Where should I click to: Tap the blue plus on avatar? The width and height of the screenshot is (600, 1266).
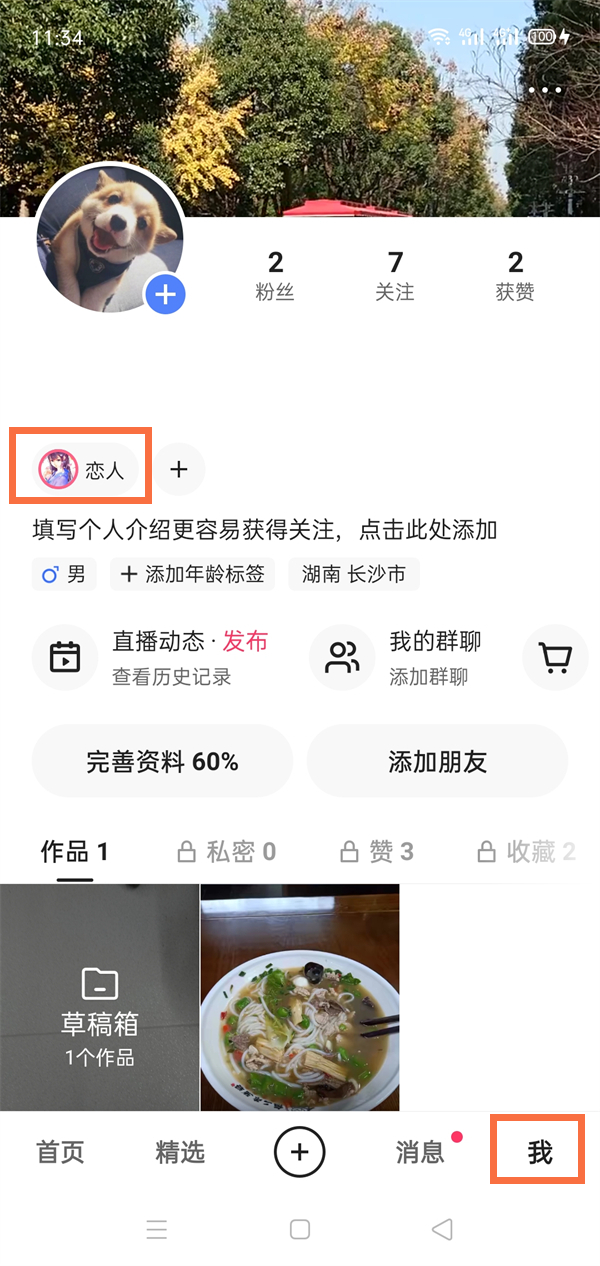[166, 295]
